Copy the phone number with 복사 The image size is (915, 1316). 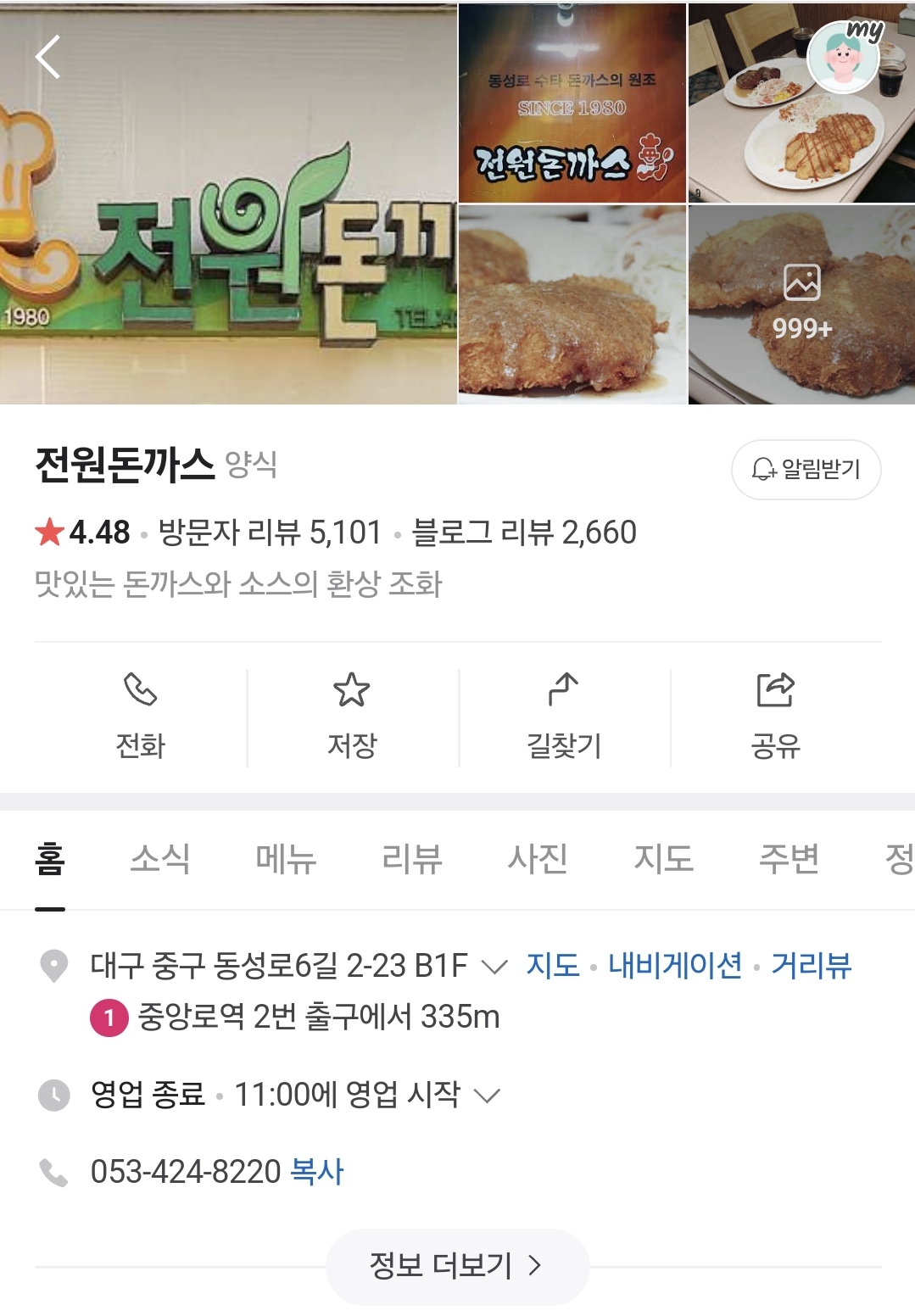317,1172
